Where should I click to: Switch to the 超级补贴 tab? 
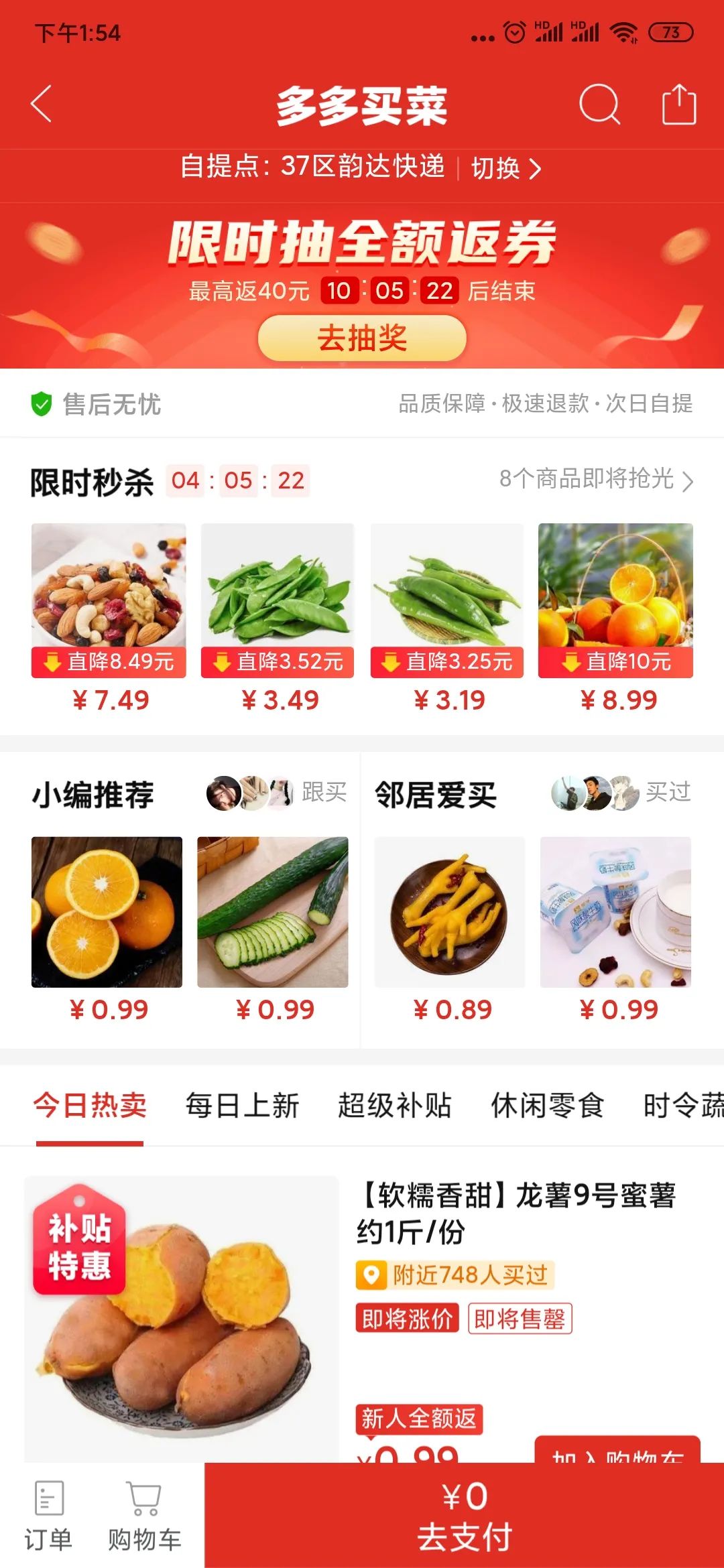394,1106
